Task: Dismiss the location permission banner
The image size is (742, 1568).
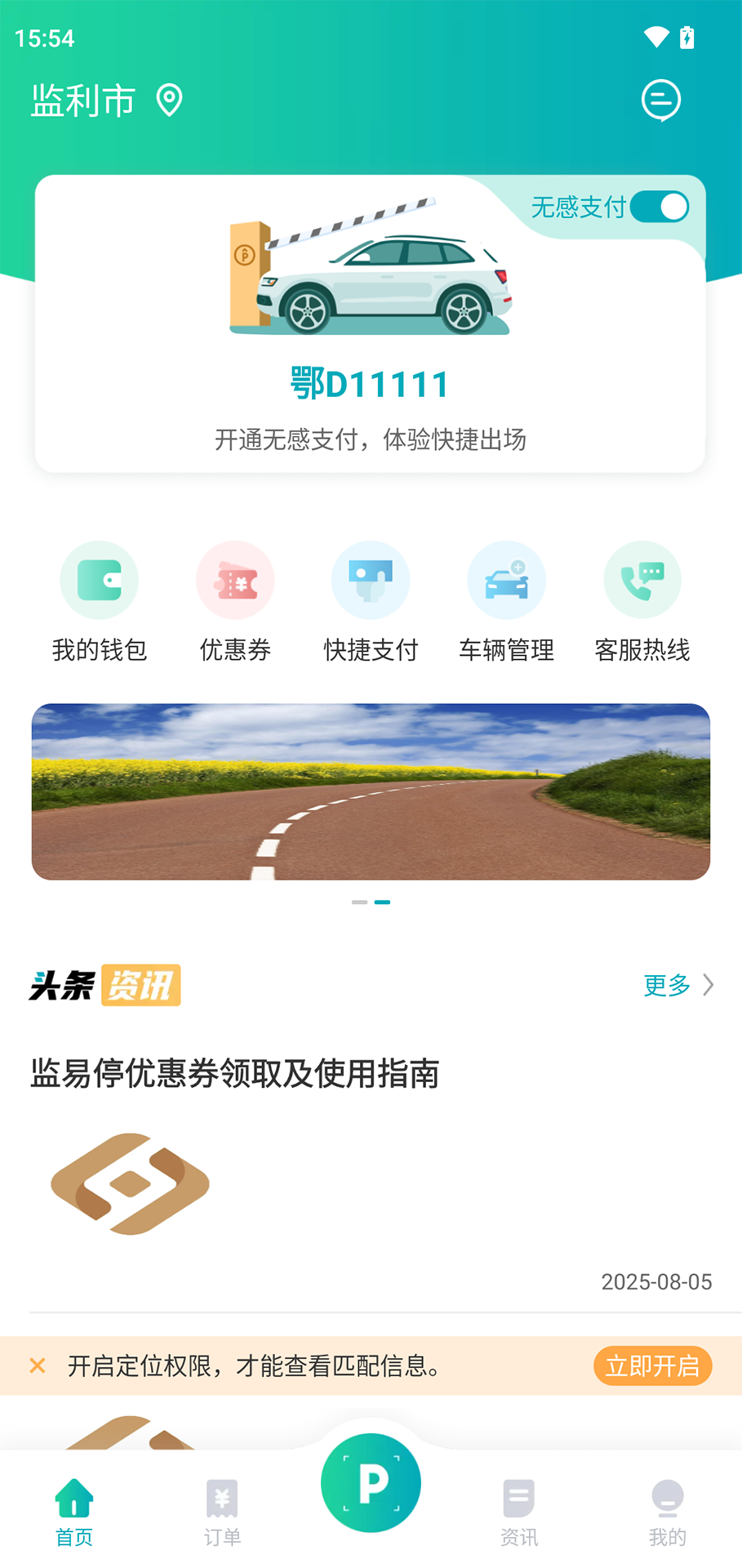Action: [37, 1365]
